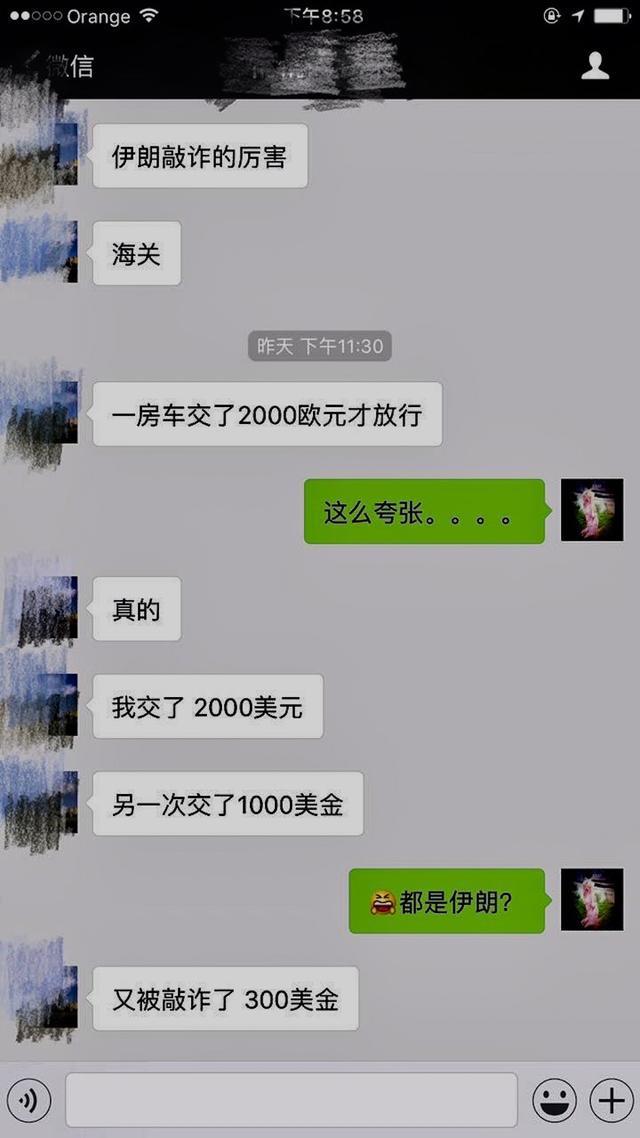Viewport: 640px width, 1138px height.
Task: Tap the message text field
Action: click(291, 1100)
